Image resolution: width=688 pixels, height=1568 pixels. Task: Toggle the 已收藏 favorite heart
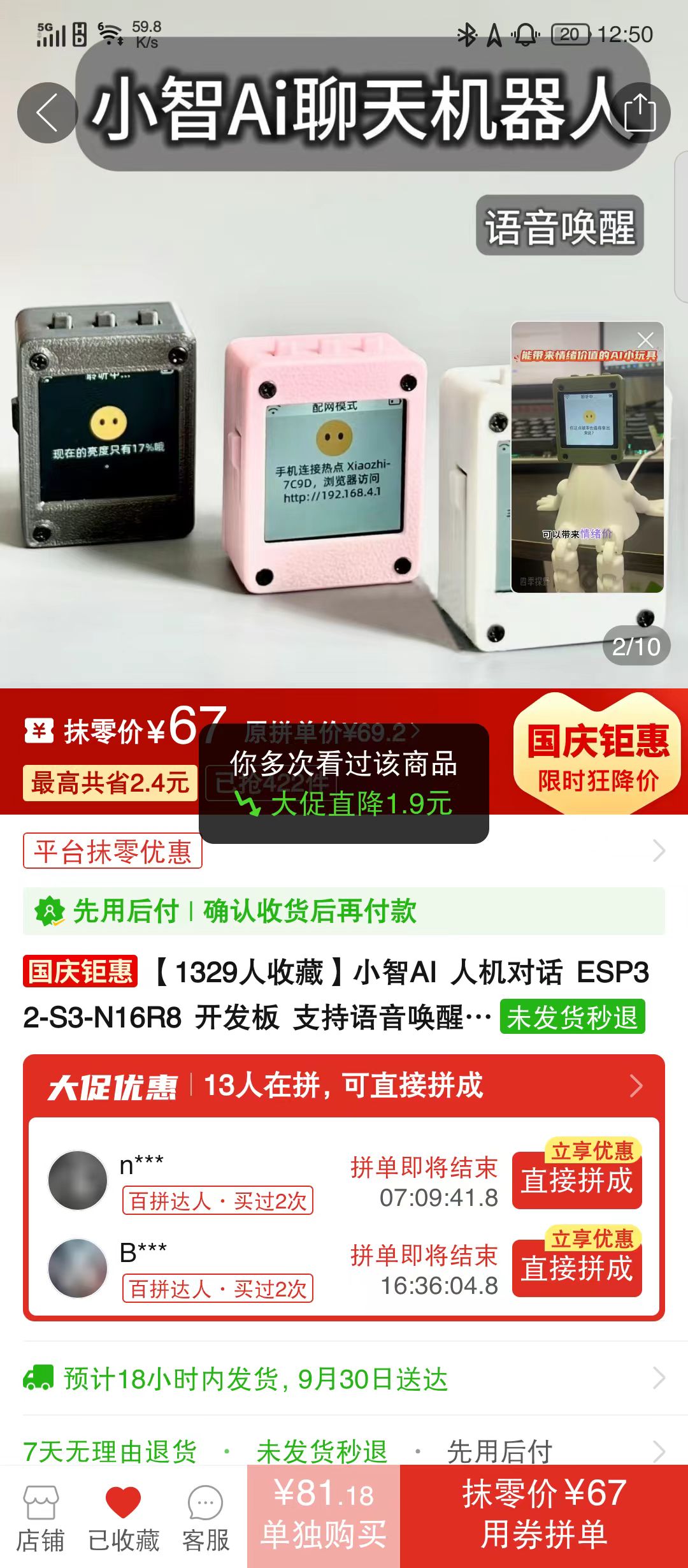[123, 1518]
